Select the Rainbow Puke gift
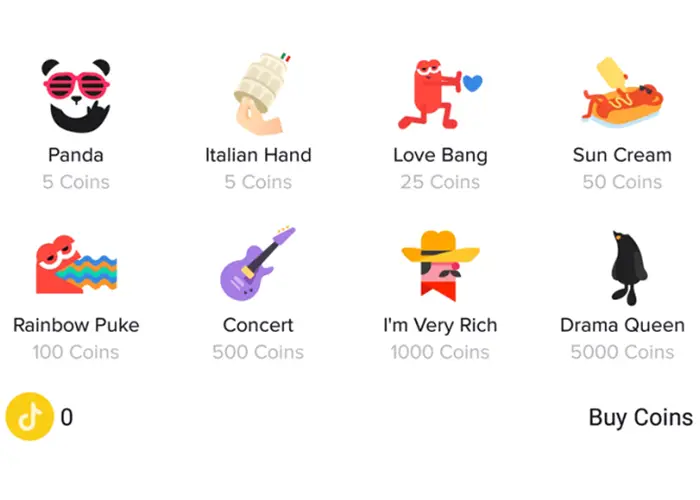The image size is (700, 500). (x=76, y=267)
